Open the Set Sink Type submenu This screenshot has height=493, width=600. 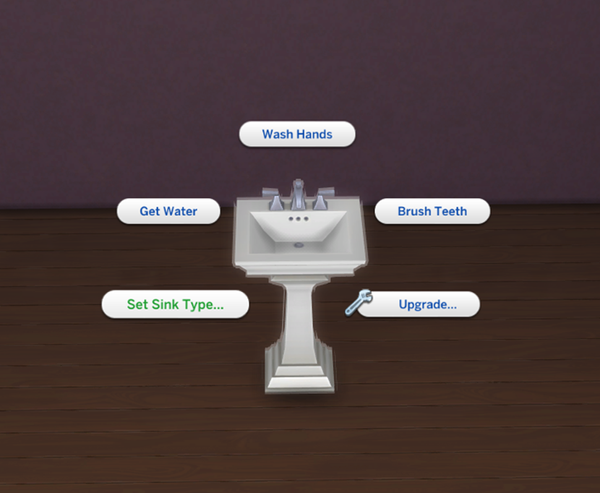tap(175, 304)
